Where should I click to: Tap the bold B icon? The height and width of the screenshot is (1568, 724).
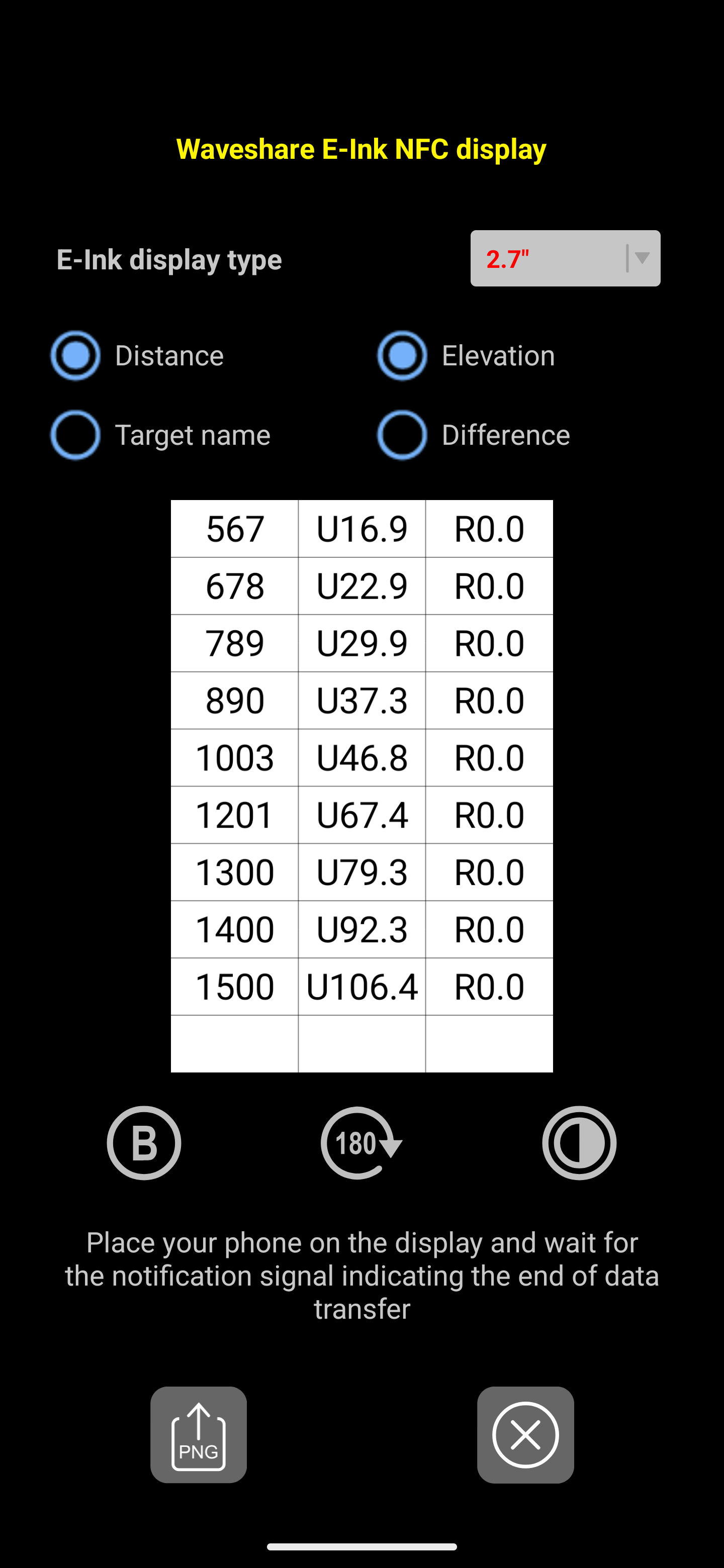[x=144, y=1142]
